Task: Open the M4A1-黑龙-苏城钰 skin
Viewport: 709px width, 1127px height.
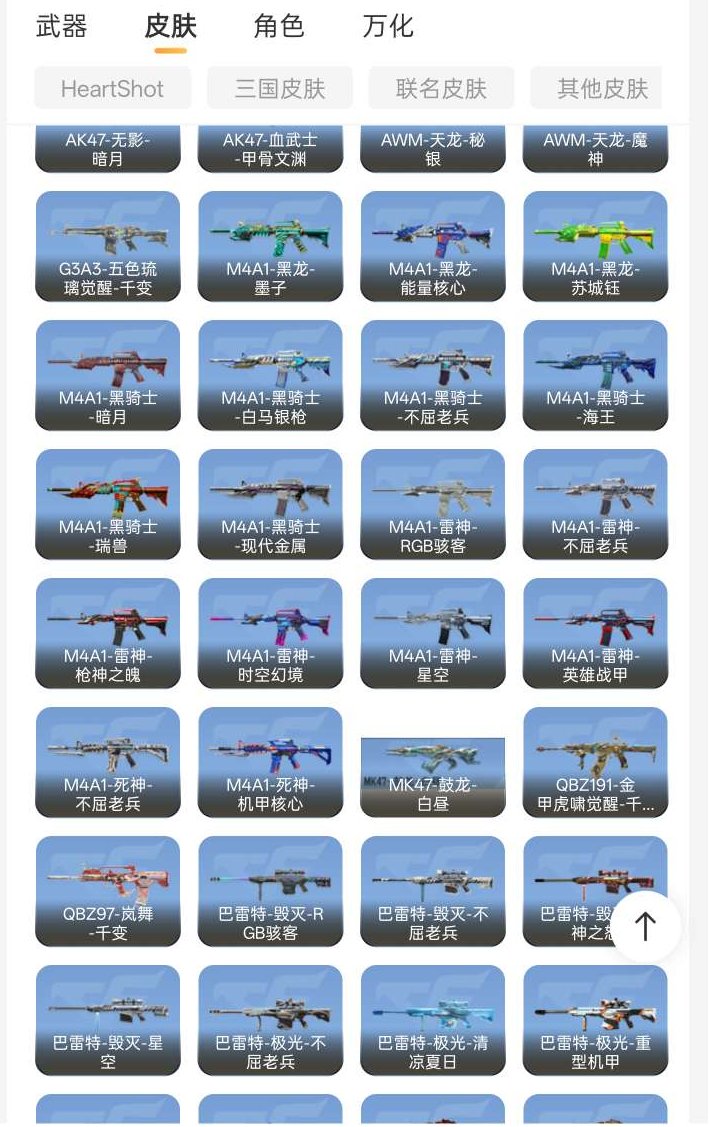Action: coord(595,246)
